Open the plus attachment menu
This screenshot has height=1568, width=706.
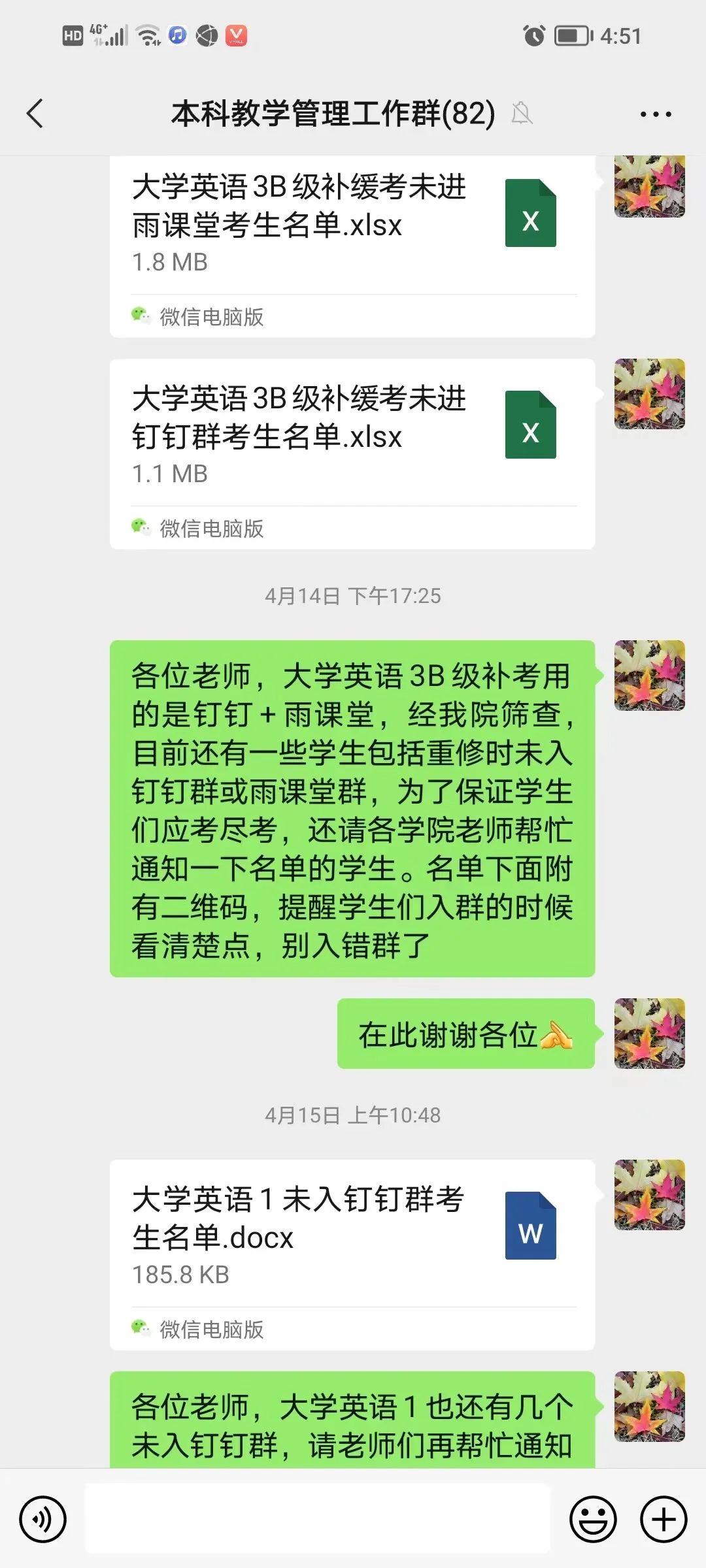(x=664, y=1519)
